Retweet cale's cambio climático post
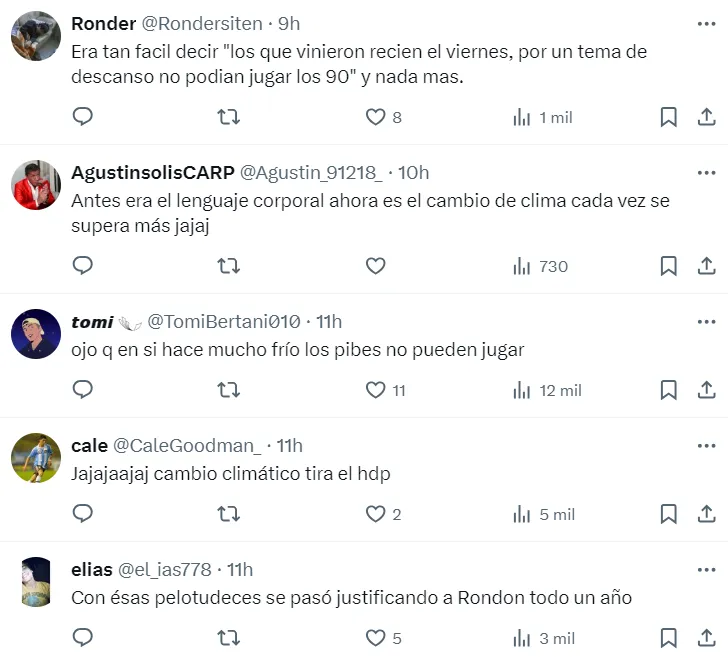 (228, 514)
